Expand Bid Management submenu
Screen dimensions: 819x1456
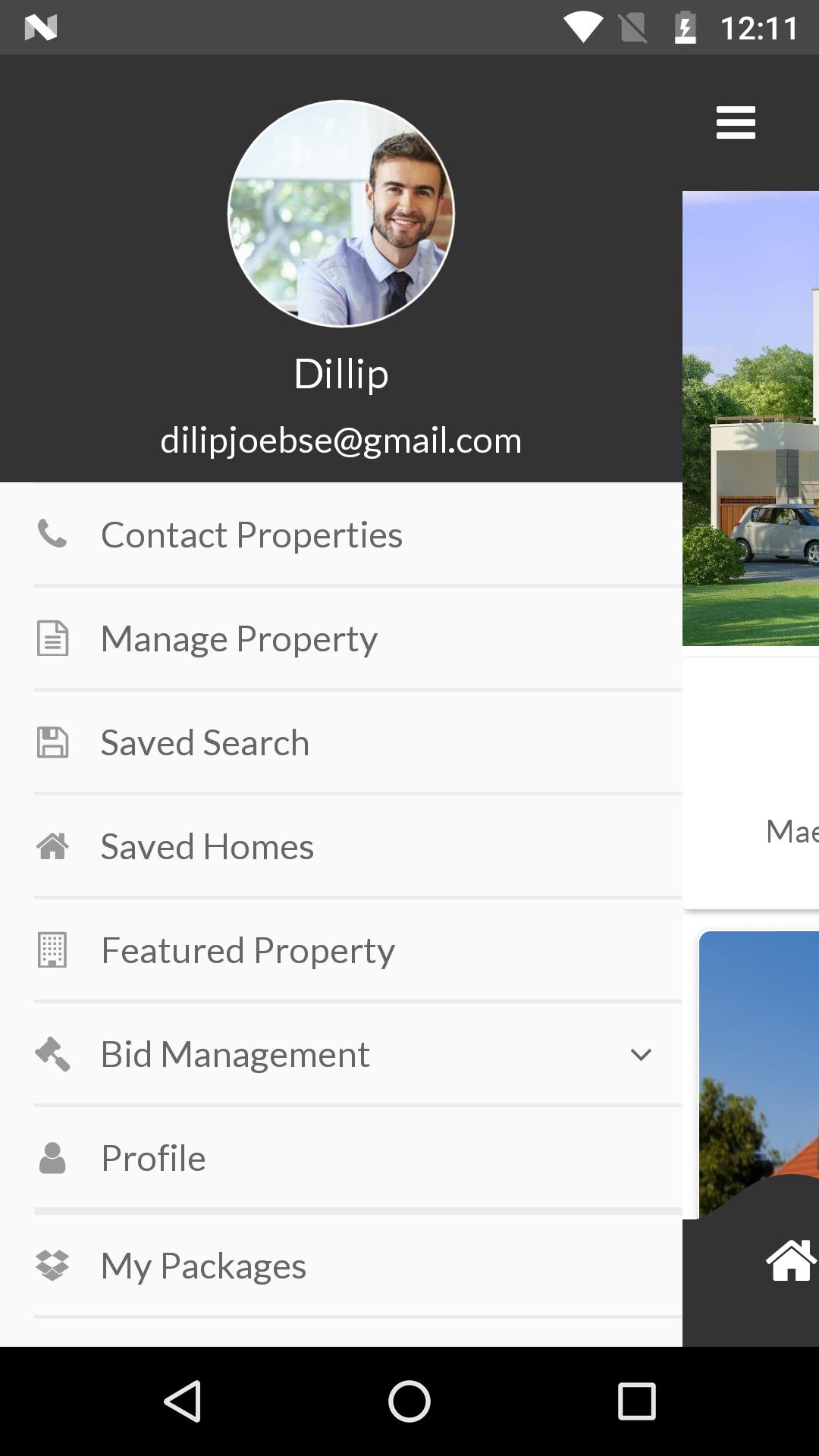[x=641, y=1054]
